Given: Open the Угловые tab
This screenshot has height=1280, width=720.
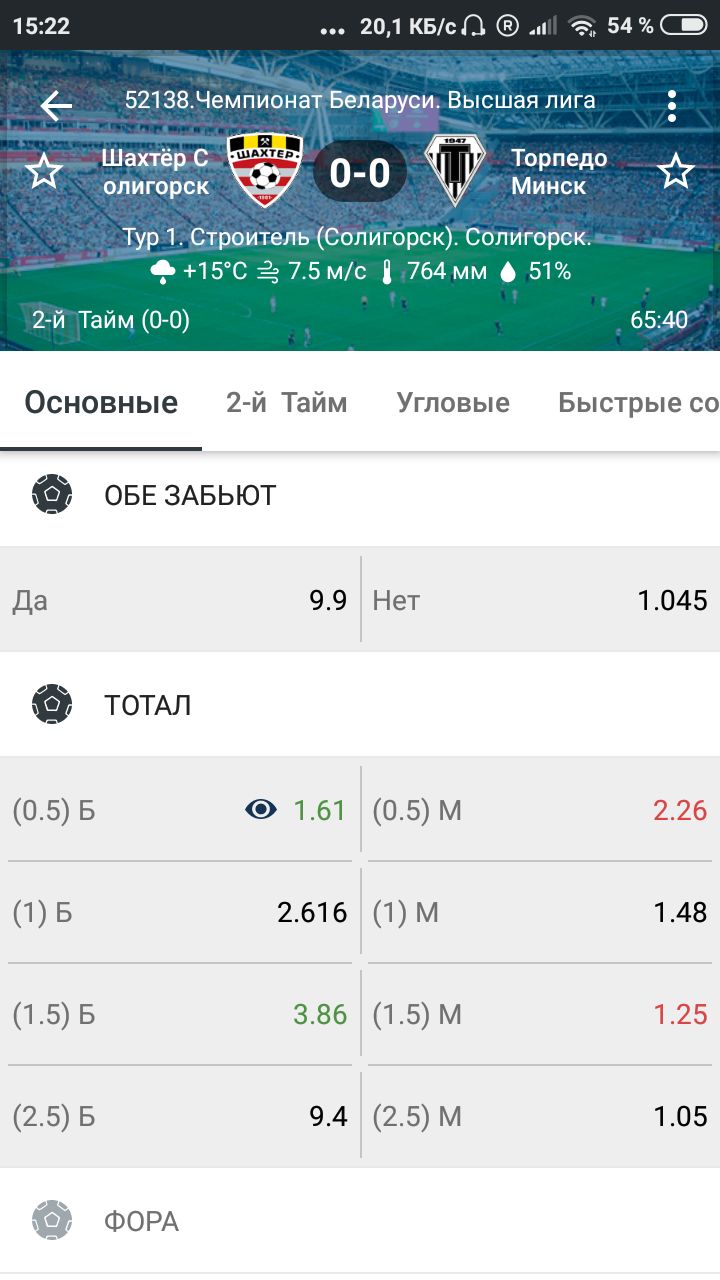Looking at the screenshot, I should 453,402.
